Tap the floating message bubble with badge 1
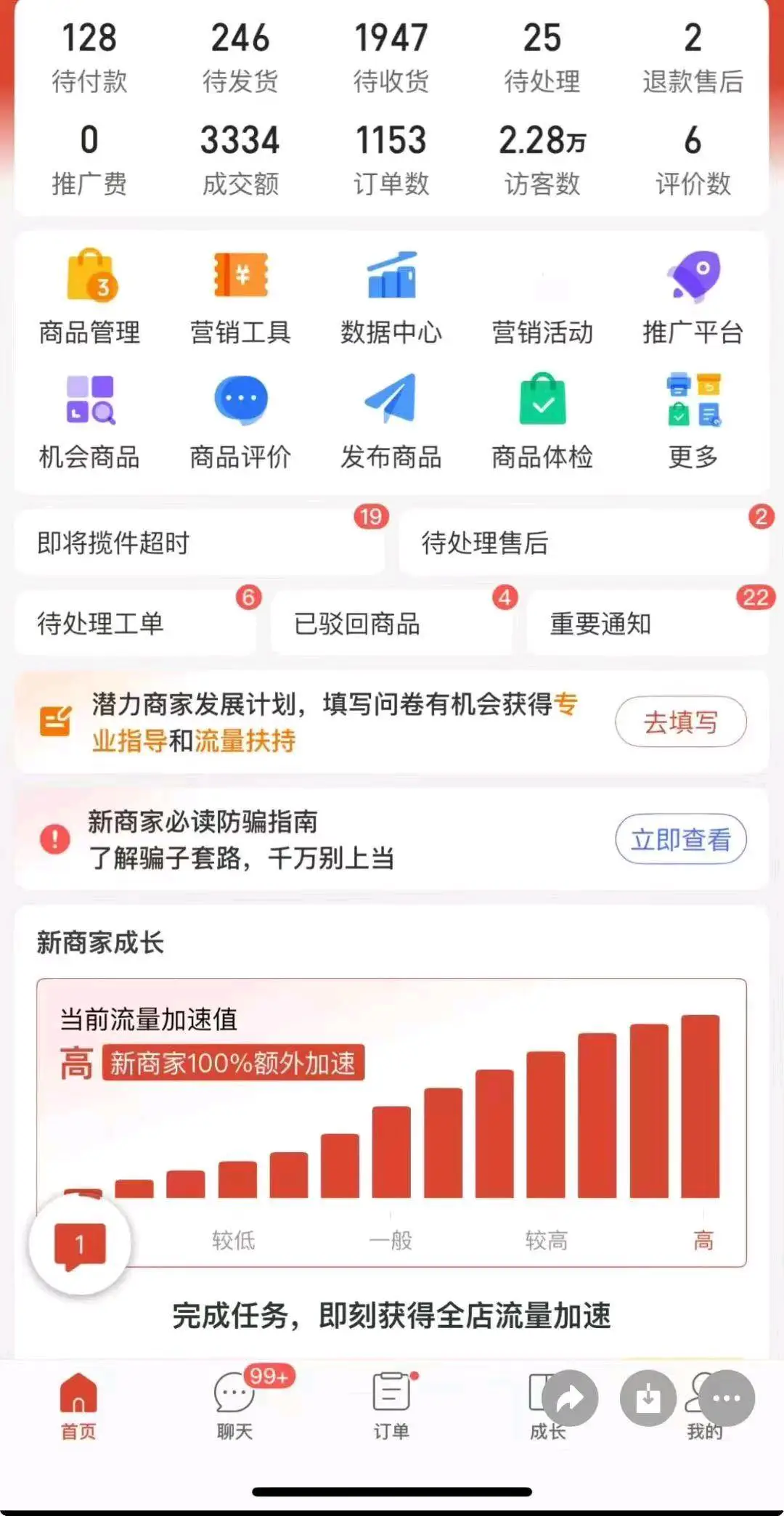784x1516 pixels. pyautogui.click(x=78, y=1244)
